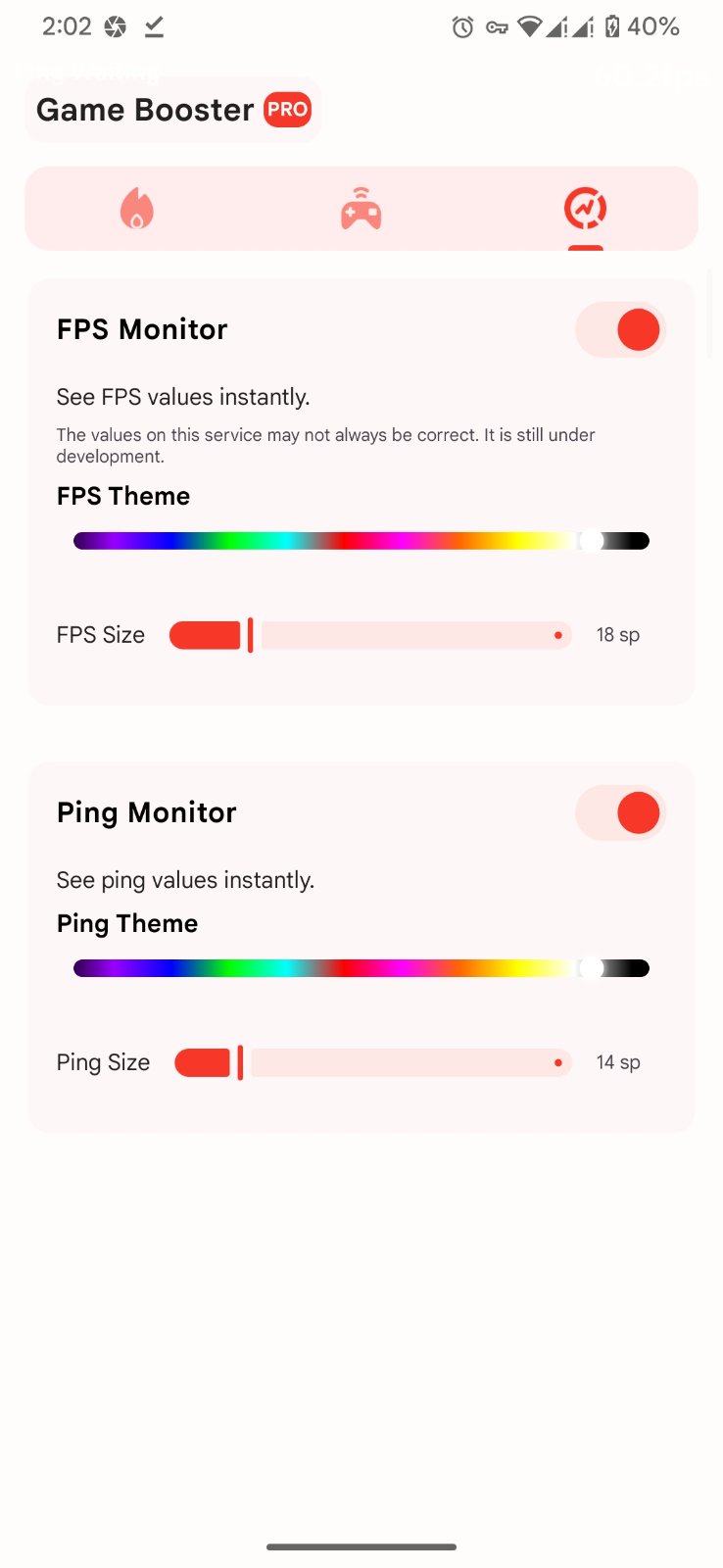Tap the Ping Size slider track
723x1568 pixels.
[x=411, y=1062]
